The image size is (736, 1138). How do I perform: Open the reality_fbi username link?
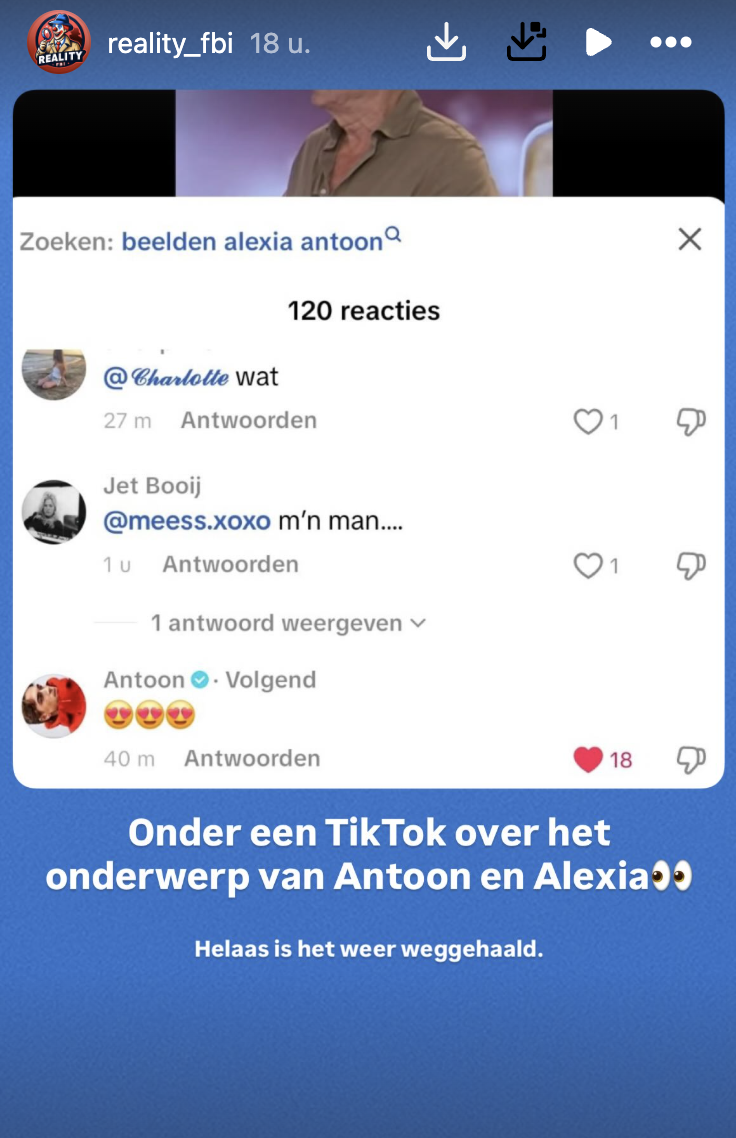(x=169, y=43)
